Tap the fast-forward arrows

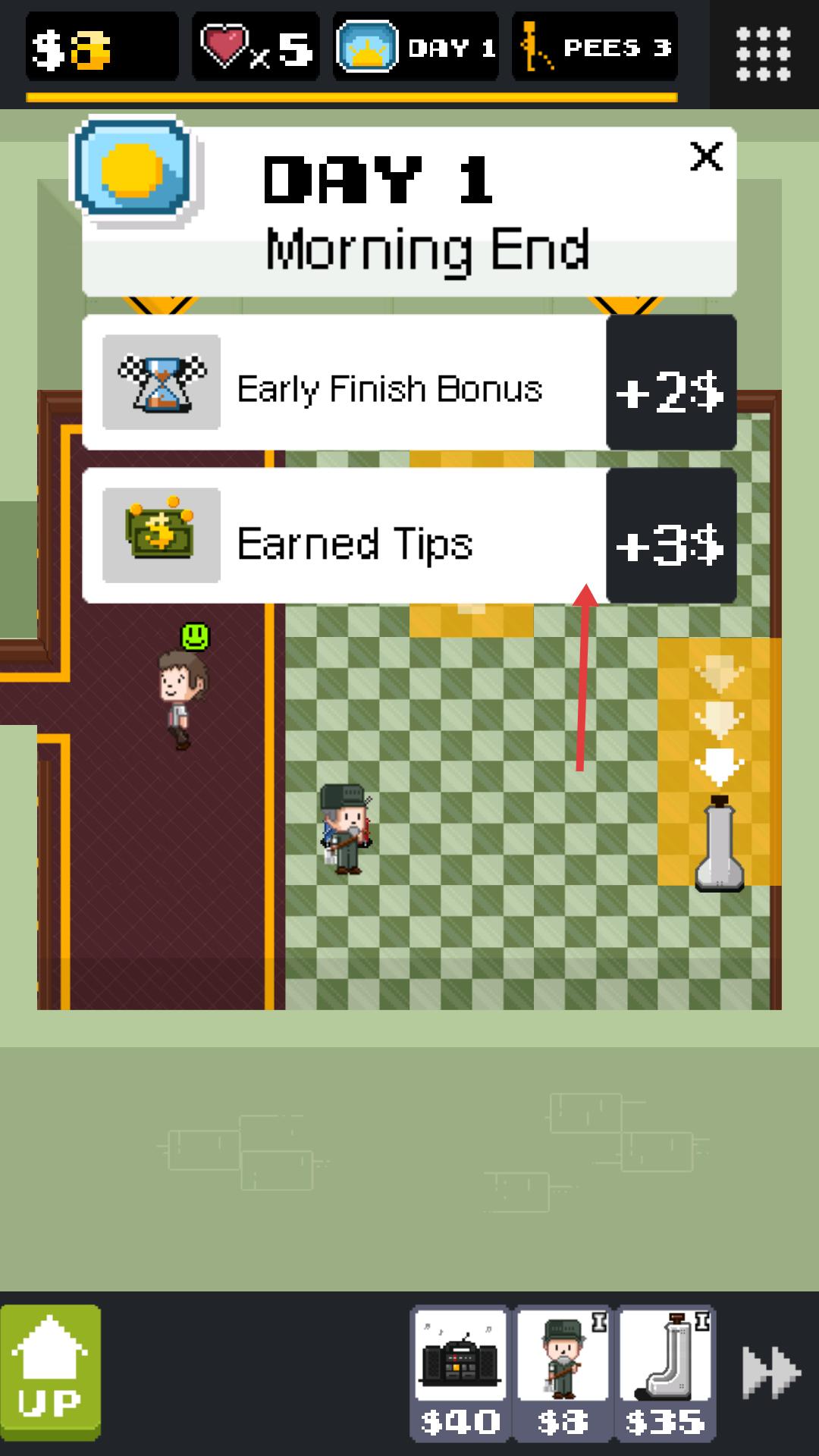coord(770,1373)
